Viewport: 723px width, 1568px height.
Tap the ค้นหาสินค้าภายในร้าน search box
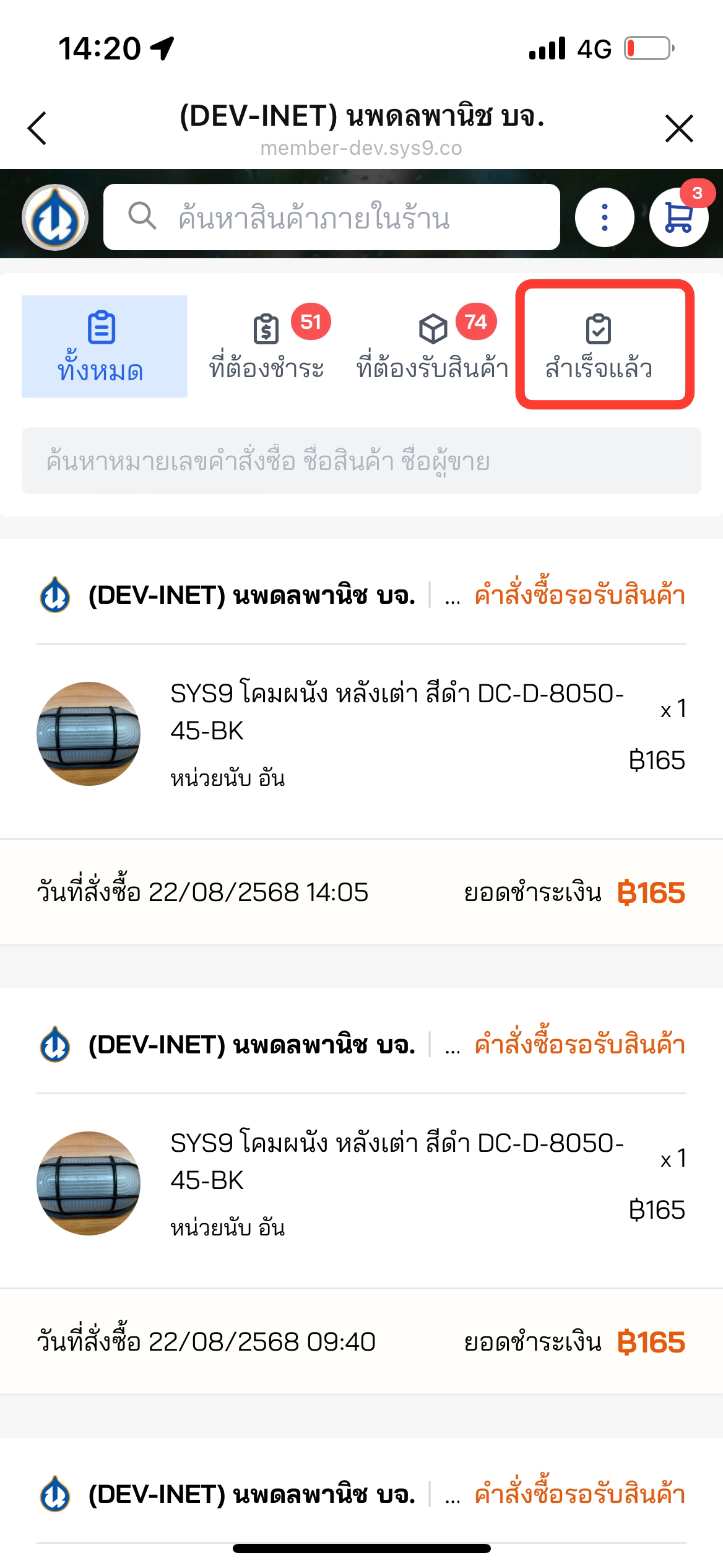pos(332,217)
